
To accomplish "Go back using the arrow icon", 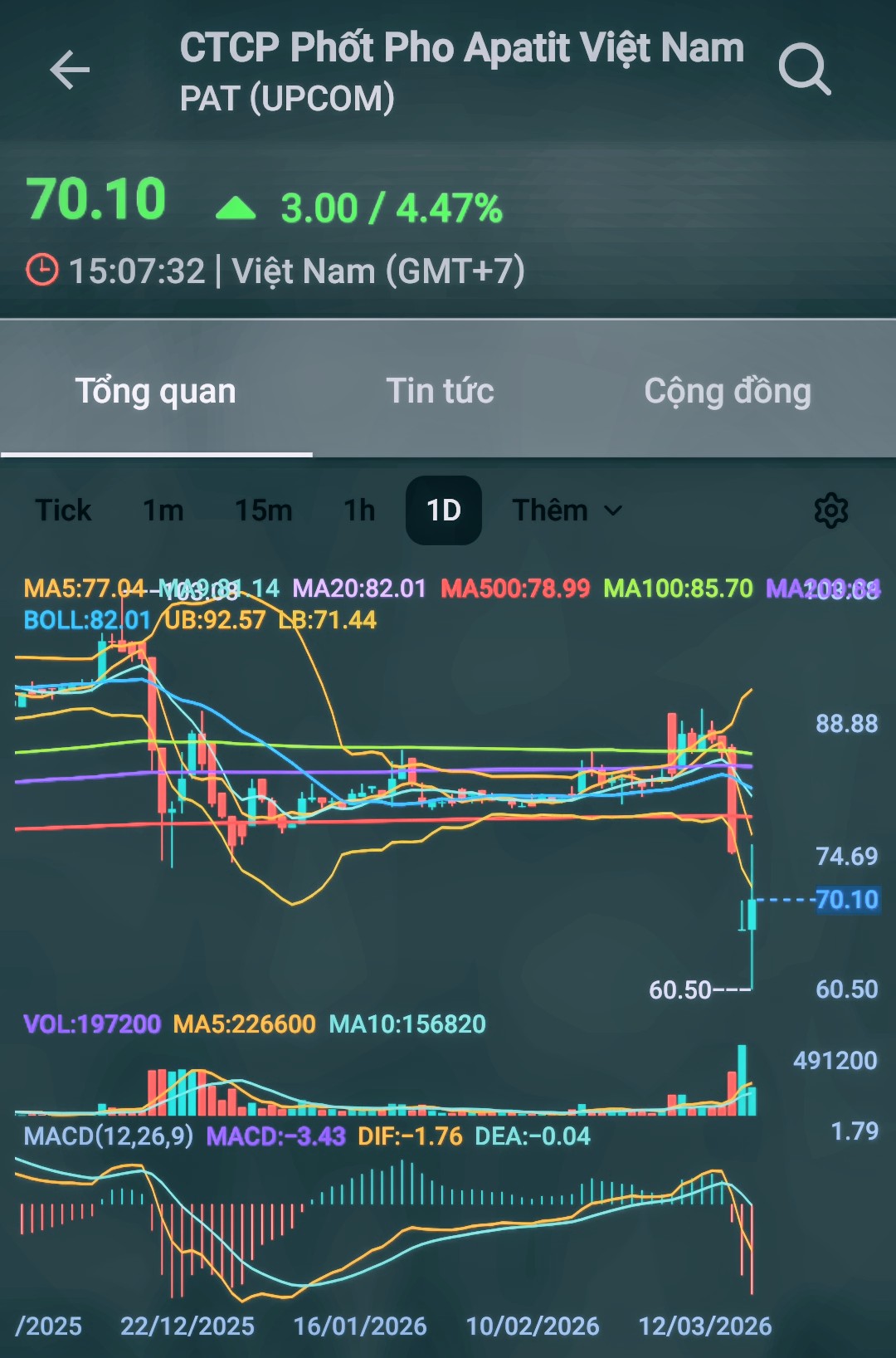I will [70, 69].
